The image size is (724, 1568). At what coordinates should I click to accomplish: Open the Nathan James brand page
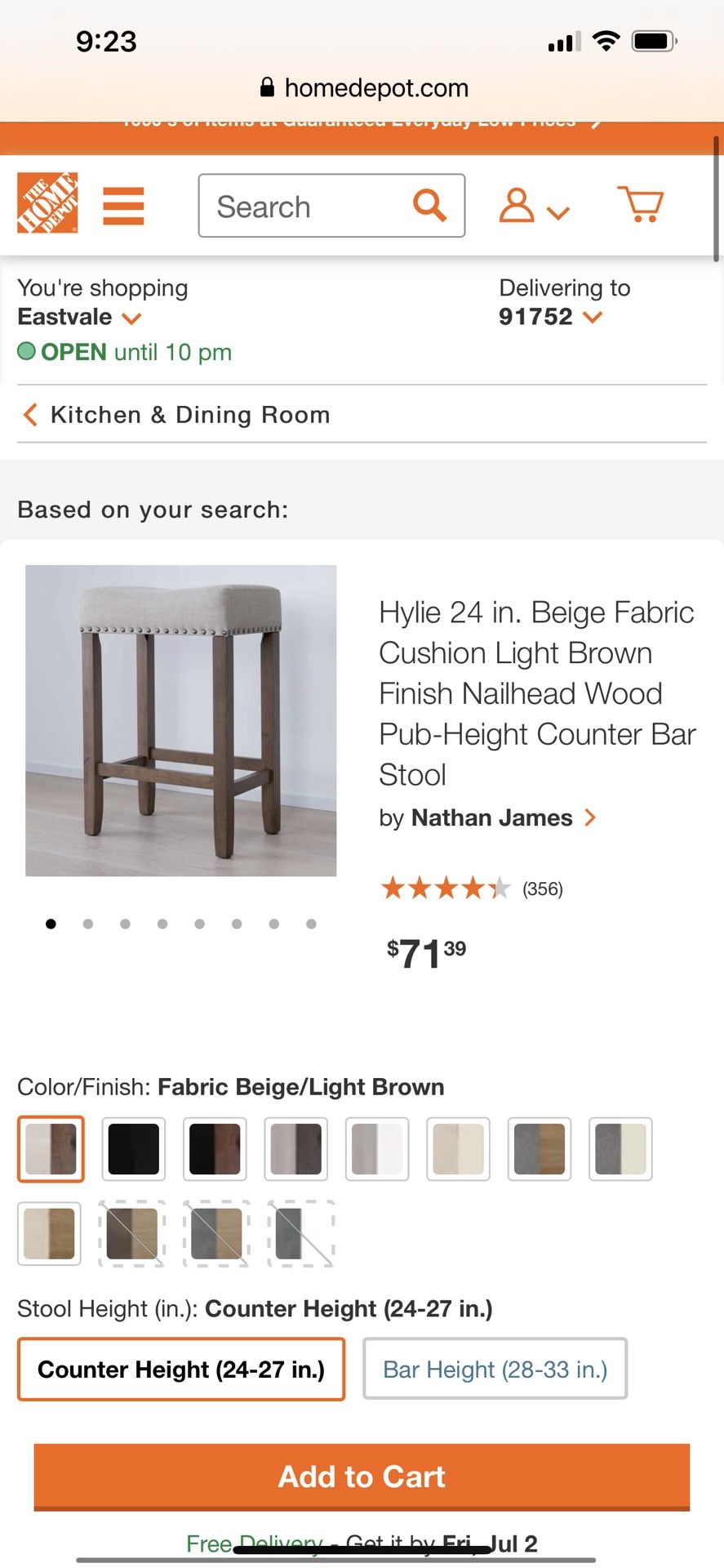click(491, 817)
